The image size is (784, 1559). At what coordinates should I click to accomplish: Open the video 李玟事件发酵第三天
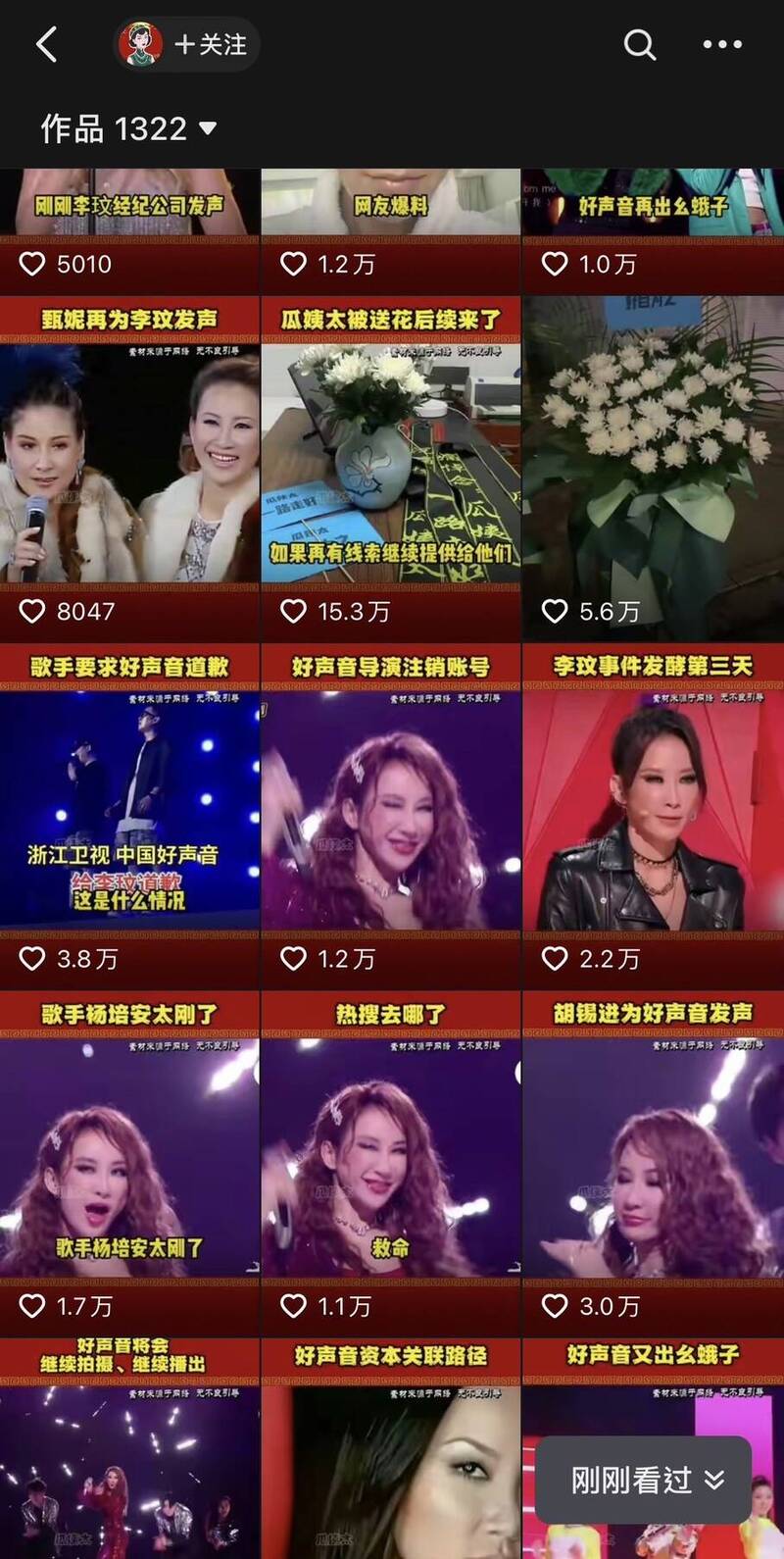tap(653, 816)
